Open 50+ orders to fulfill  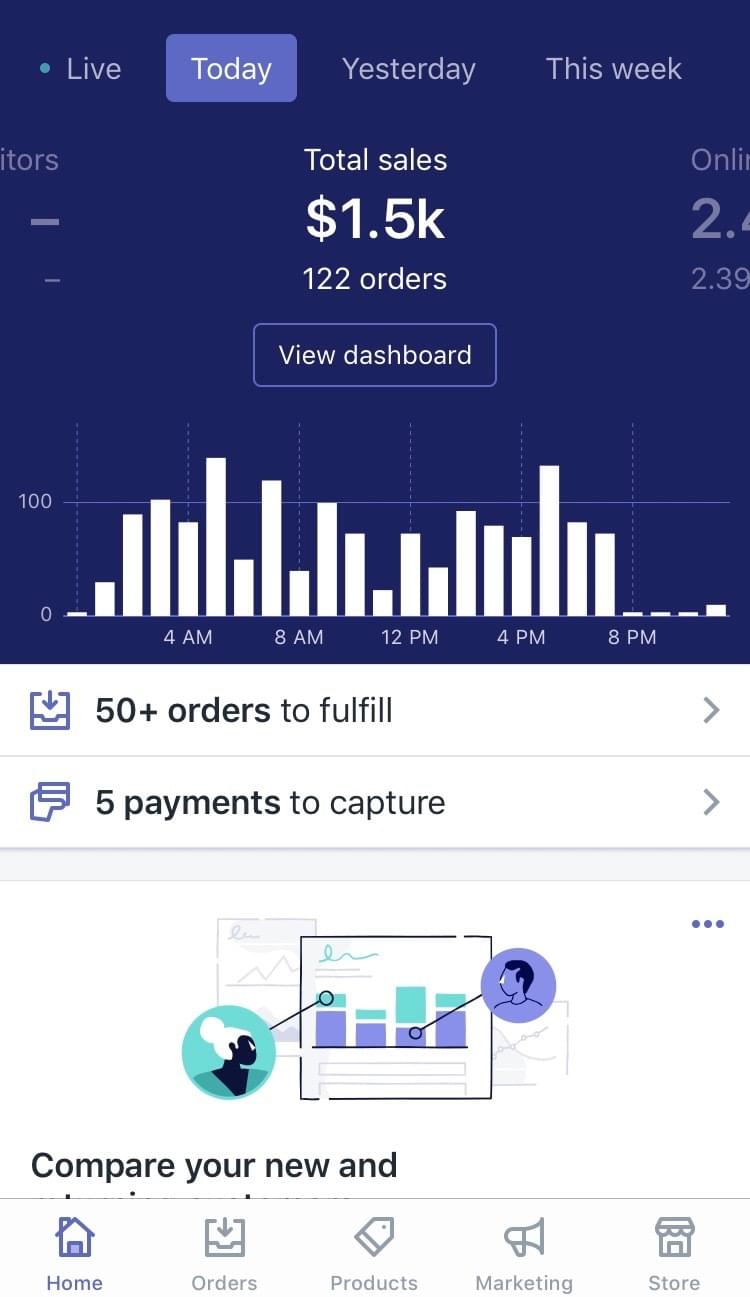(x=375, y=711)
